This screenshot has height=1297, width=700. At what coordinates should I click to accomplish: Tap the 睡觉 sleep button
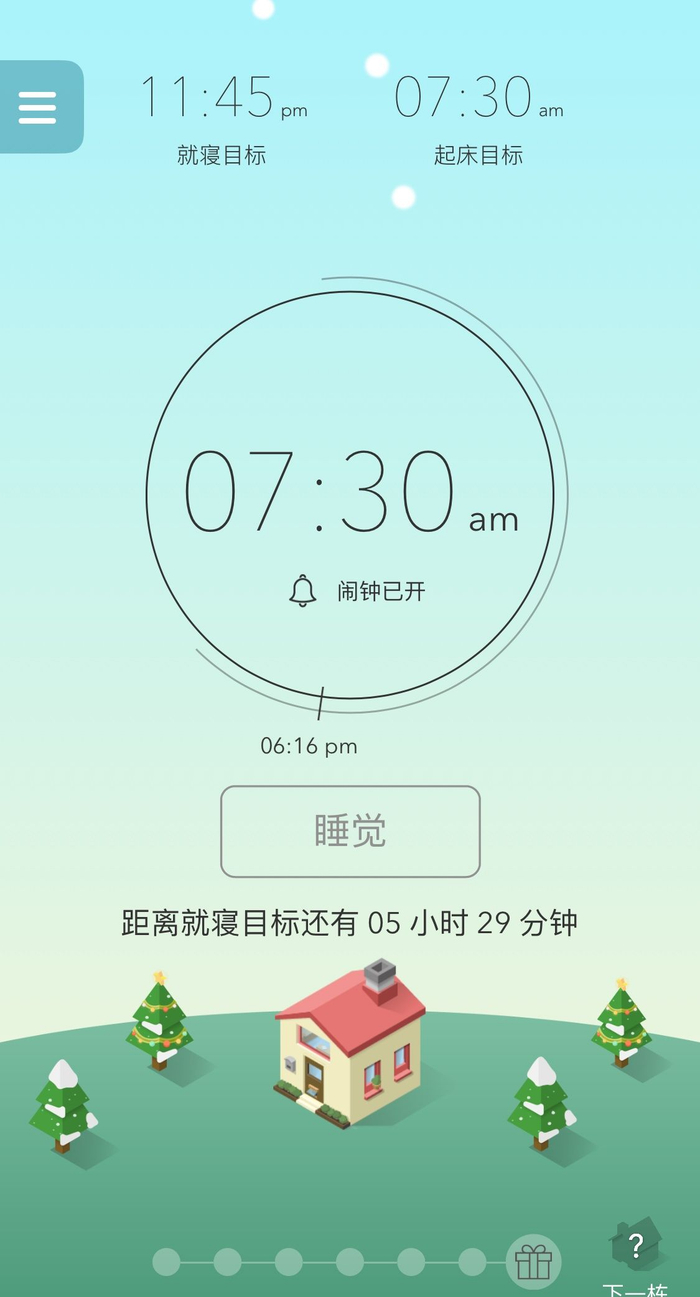pyautogui.click(x=350, y=831)
